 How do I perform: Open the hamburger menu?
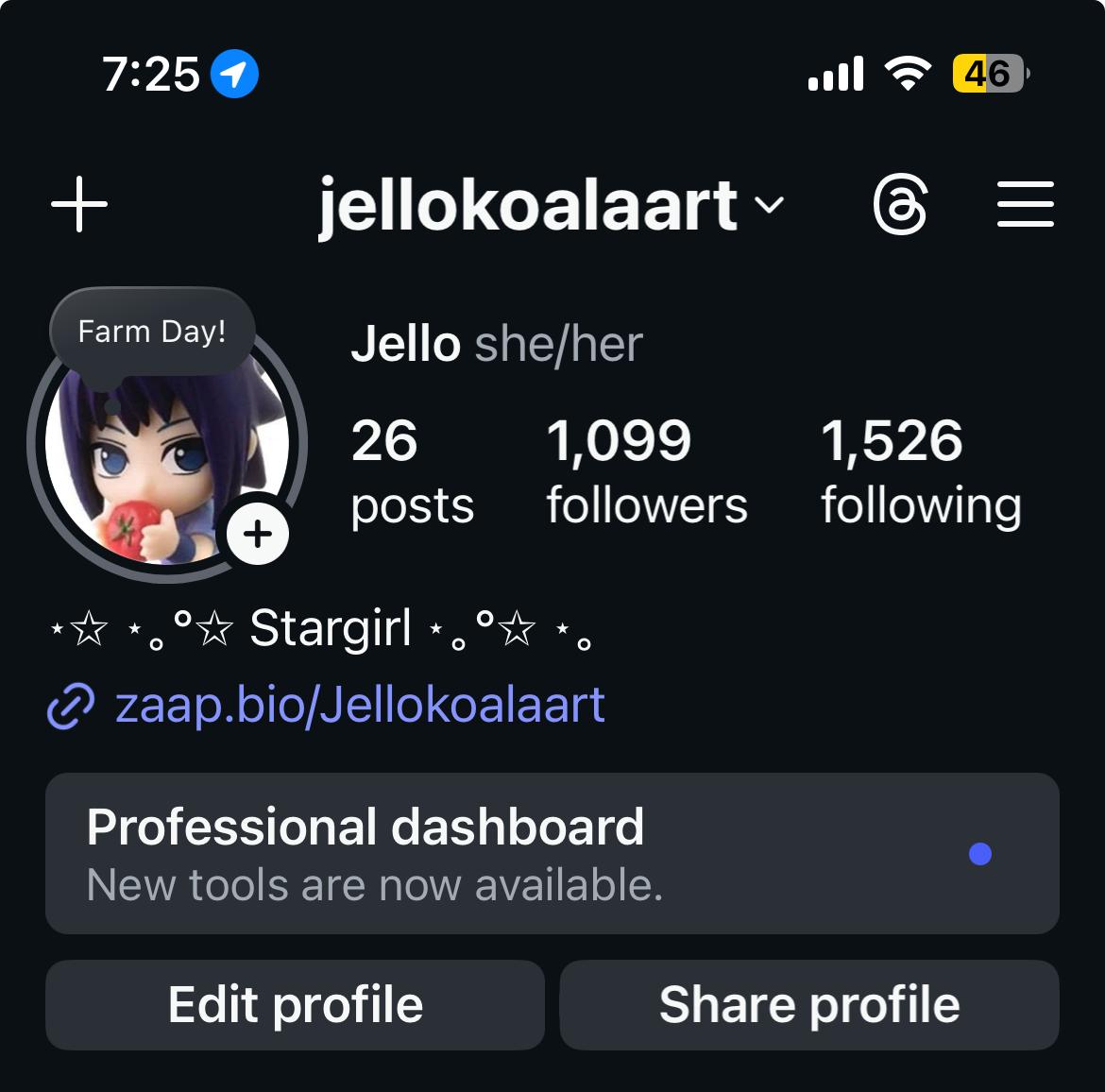[x=1026, y=204]
